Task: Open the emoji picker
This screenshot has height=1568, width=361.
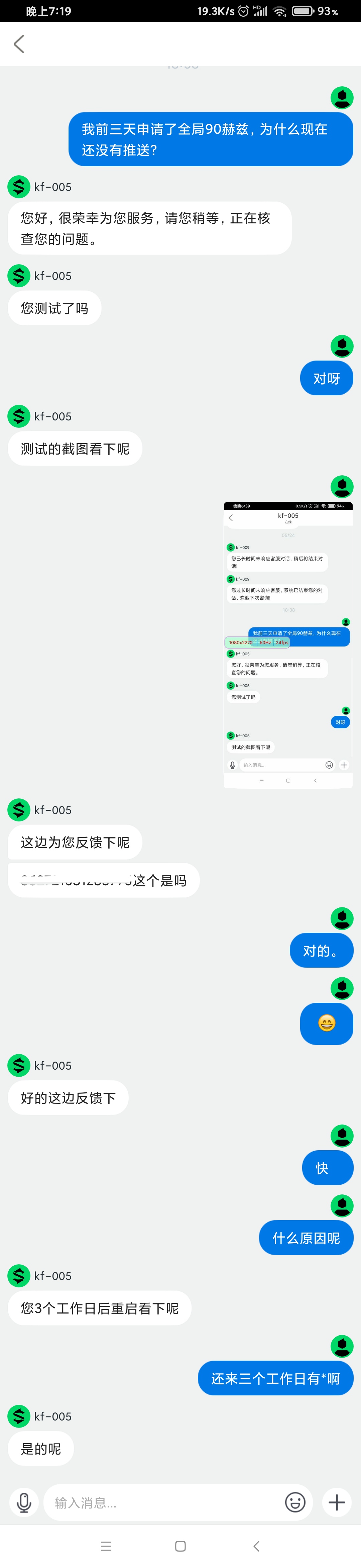Action: pyautogui.click(x=295, y=1502)
